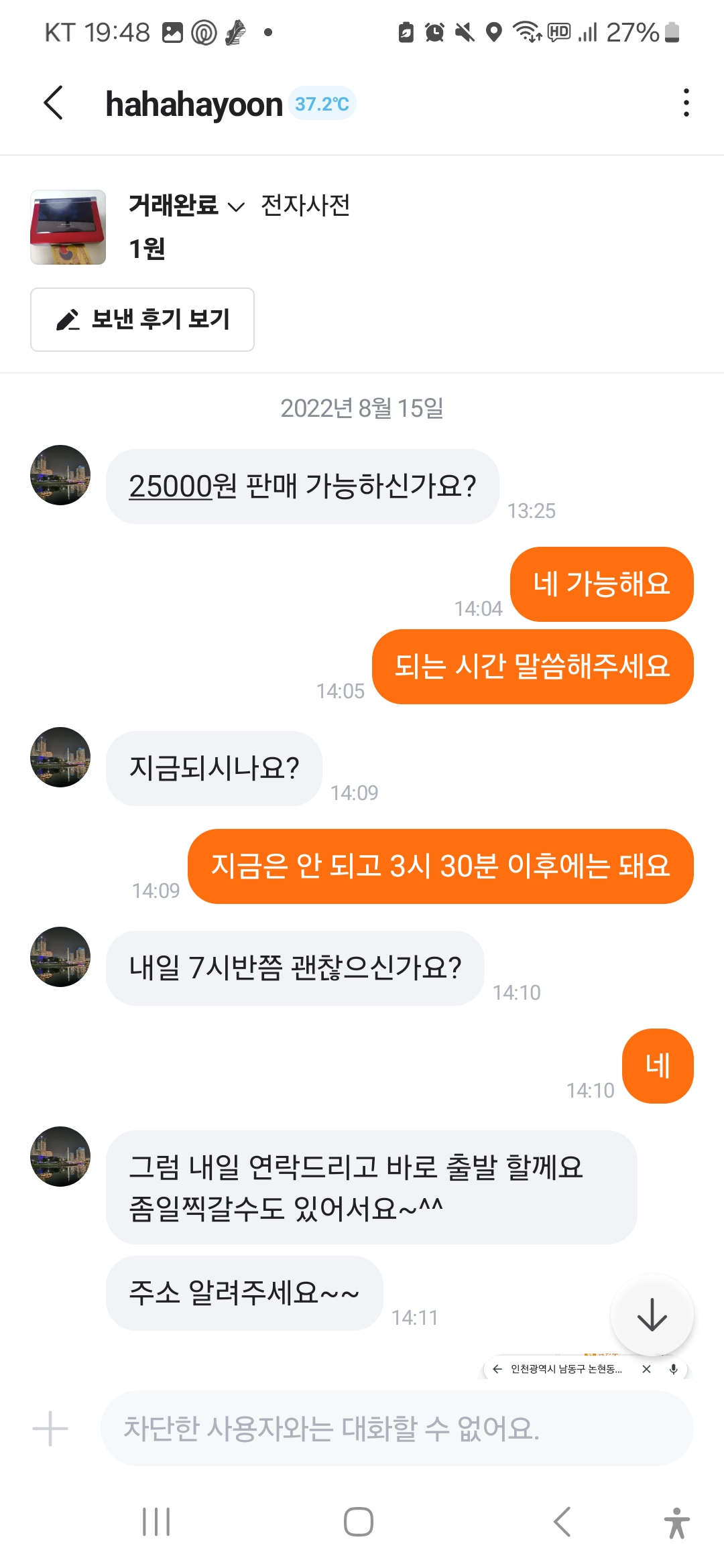Open the chat overflow menu
Screen dimensions: 724x1568
[685, 103]
